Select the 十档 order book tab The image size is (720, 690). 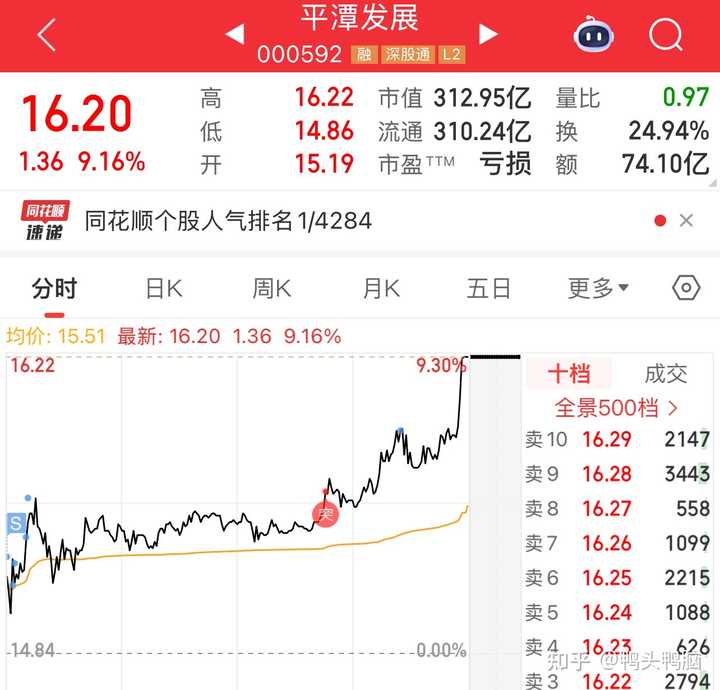[x=568, y=374]
